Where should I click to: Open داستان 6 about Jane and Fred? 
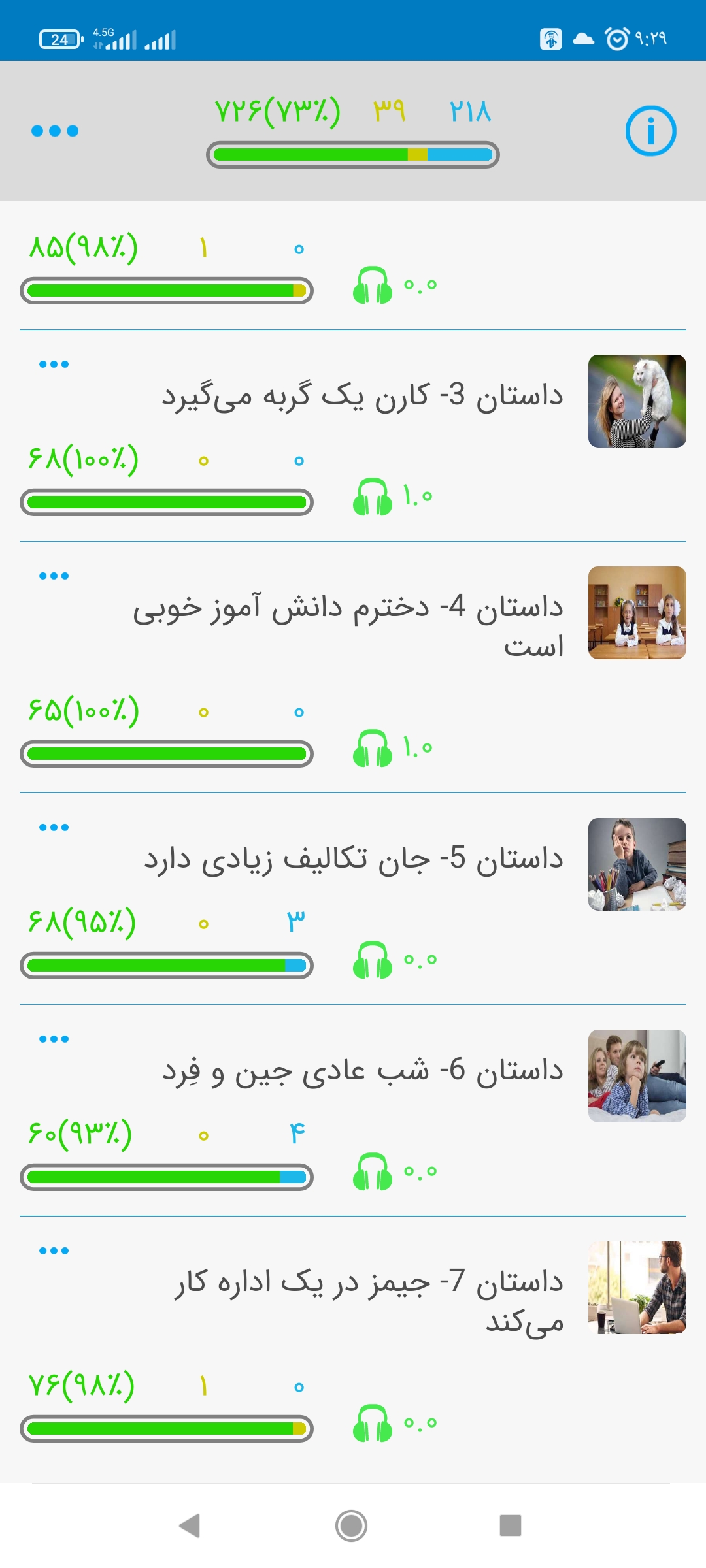[363, 1071]
